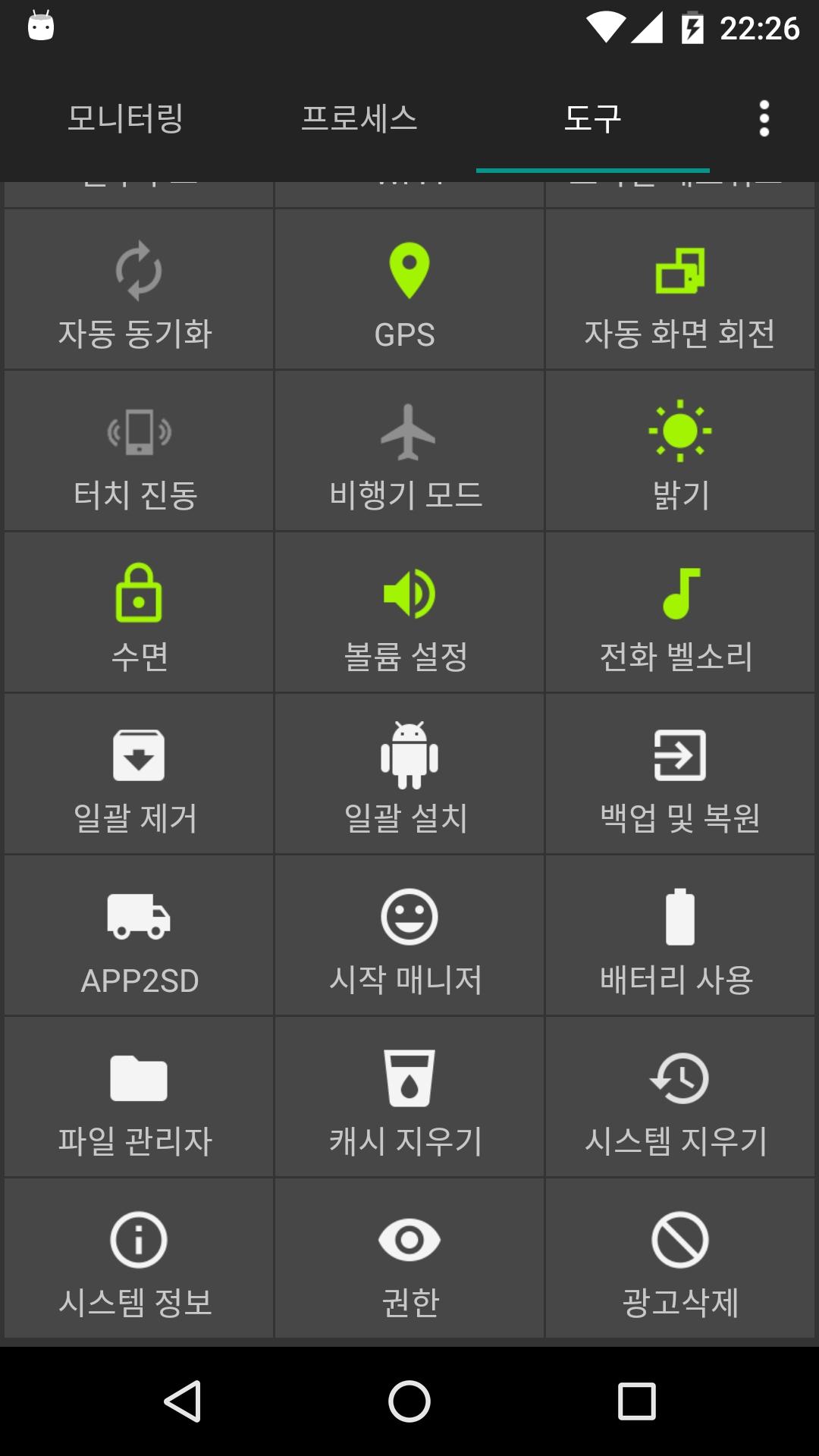This screenshot has height=1456, width=819.
Task: Tap 캐시 지우기
Action: coord(409,1097)
